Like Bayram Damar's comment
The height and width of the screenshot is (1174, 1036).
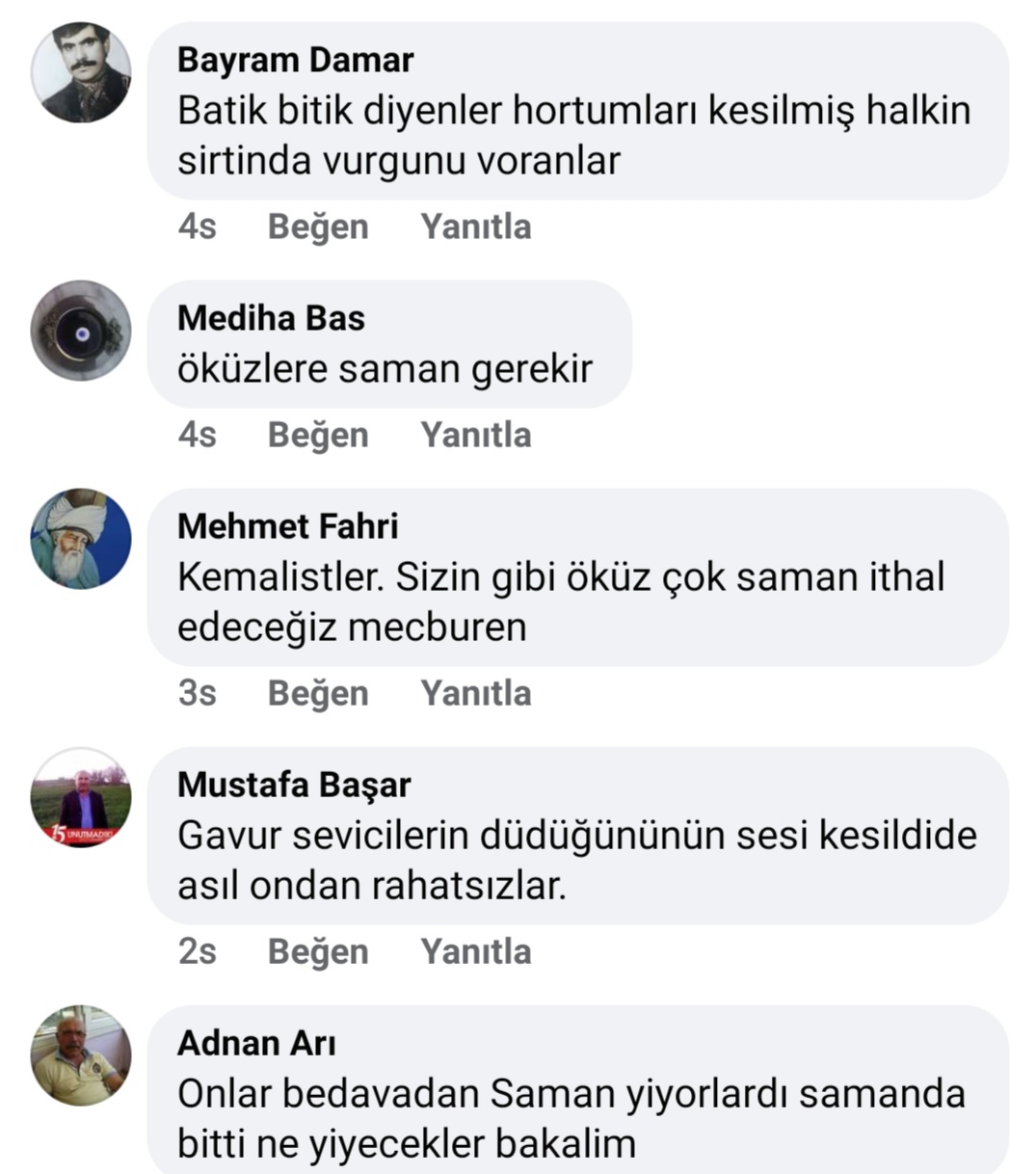pyautogui.click(x=317, y=227)
